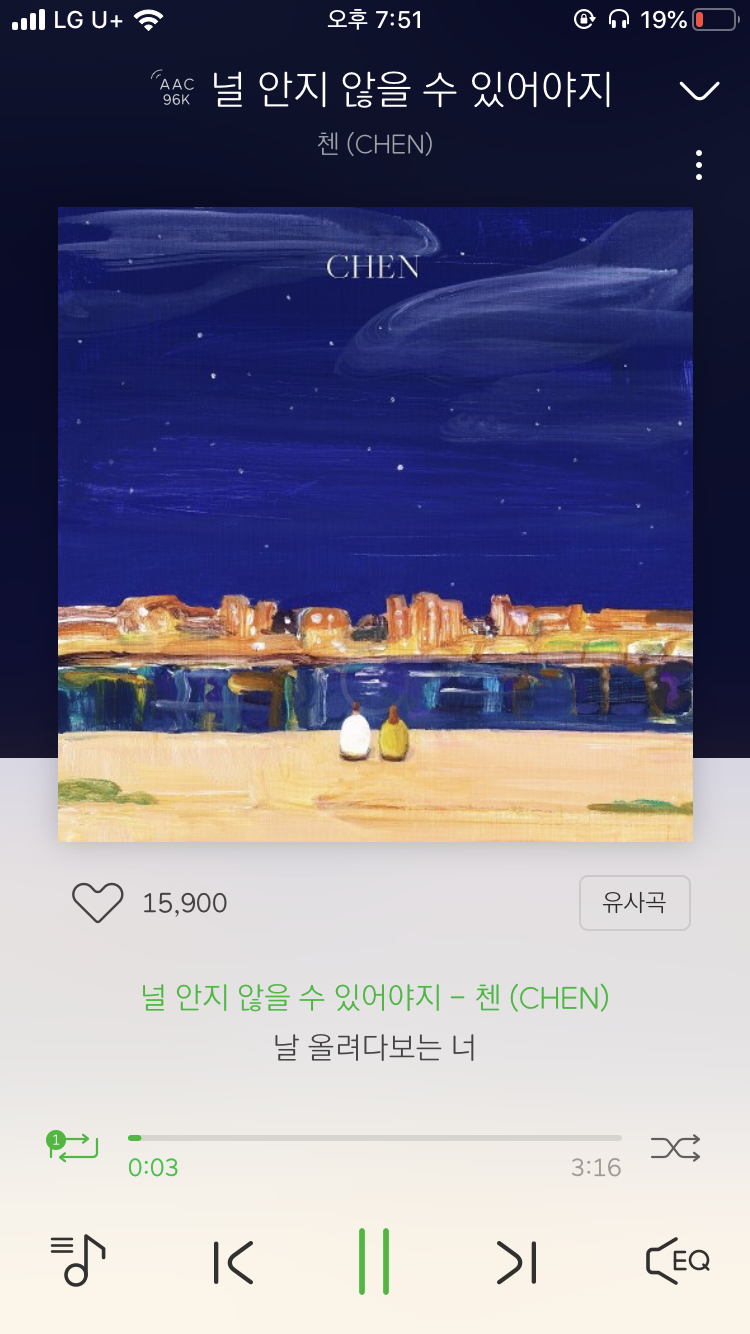The image size is (750, 1334).
Task: Open the 유사곡 (similar songs) button
Action: point(635,902)
